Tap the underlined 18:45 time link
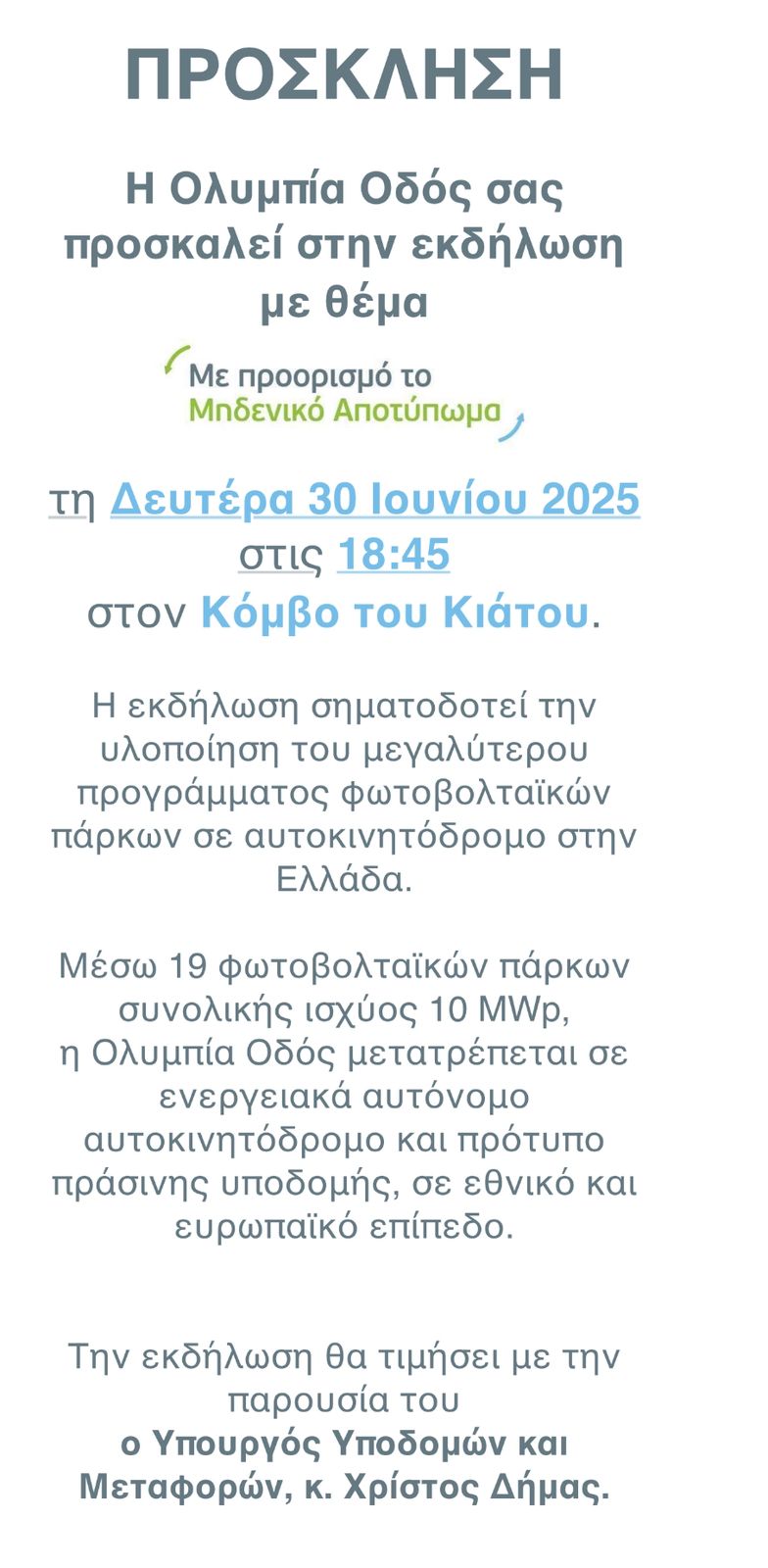This screenshot has width=768, height=1568. (393, 556)
